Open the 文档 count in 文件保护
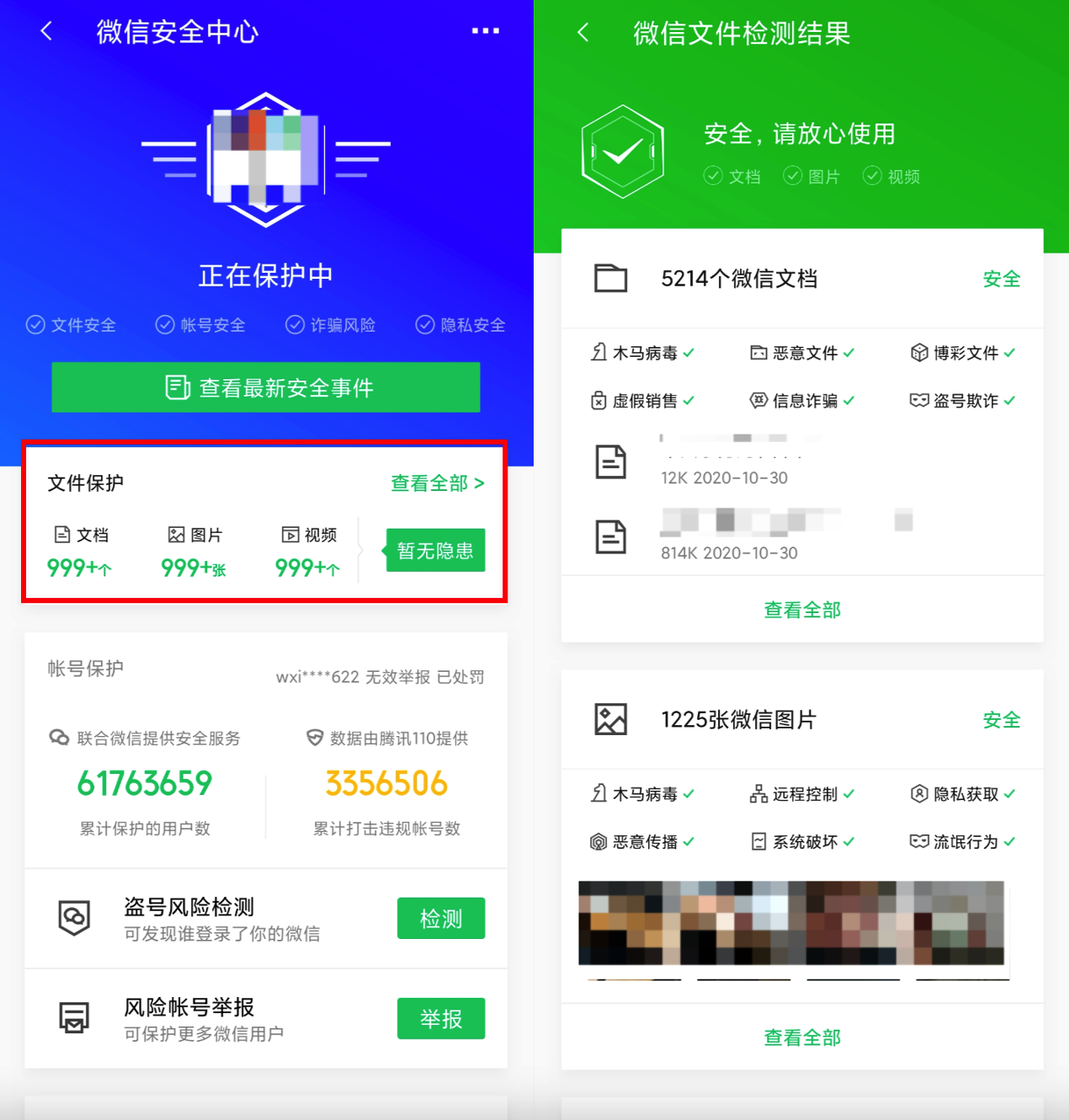 tap(81, 552)
